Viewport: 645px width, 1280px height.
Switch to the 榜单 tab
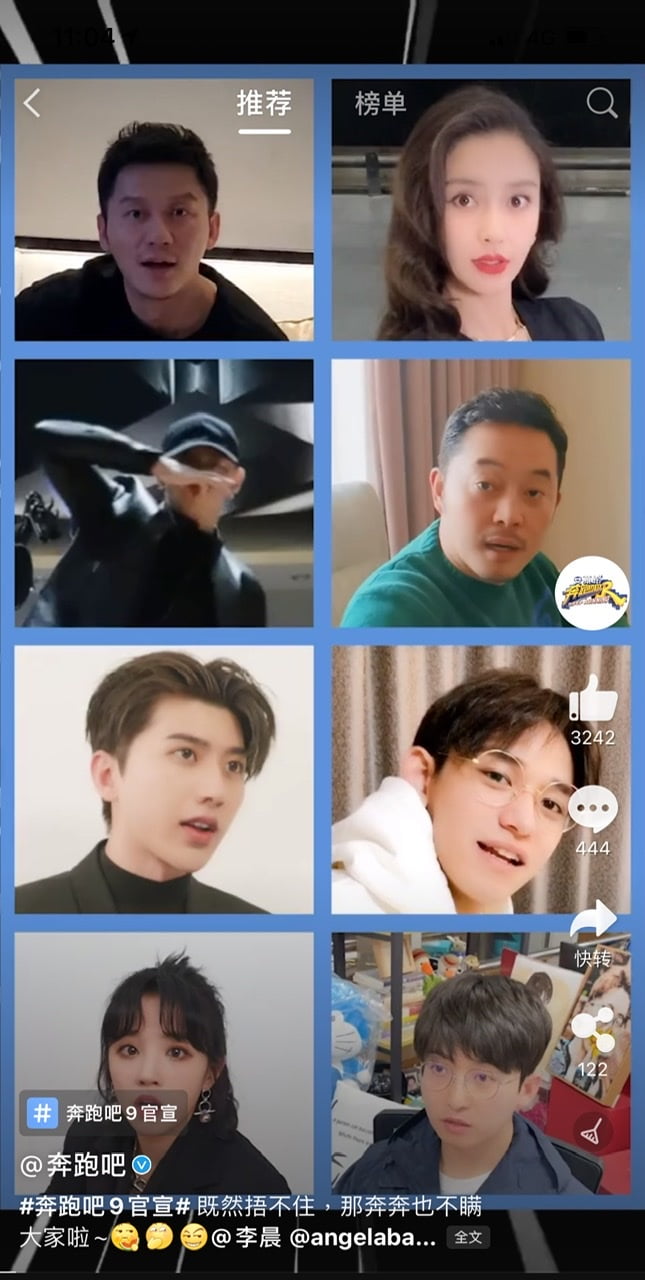coord(380,104)
